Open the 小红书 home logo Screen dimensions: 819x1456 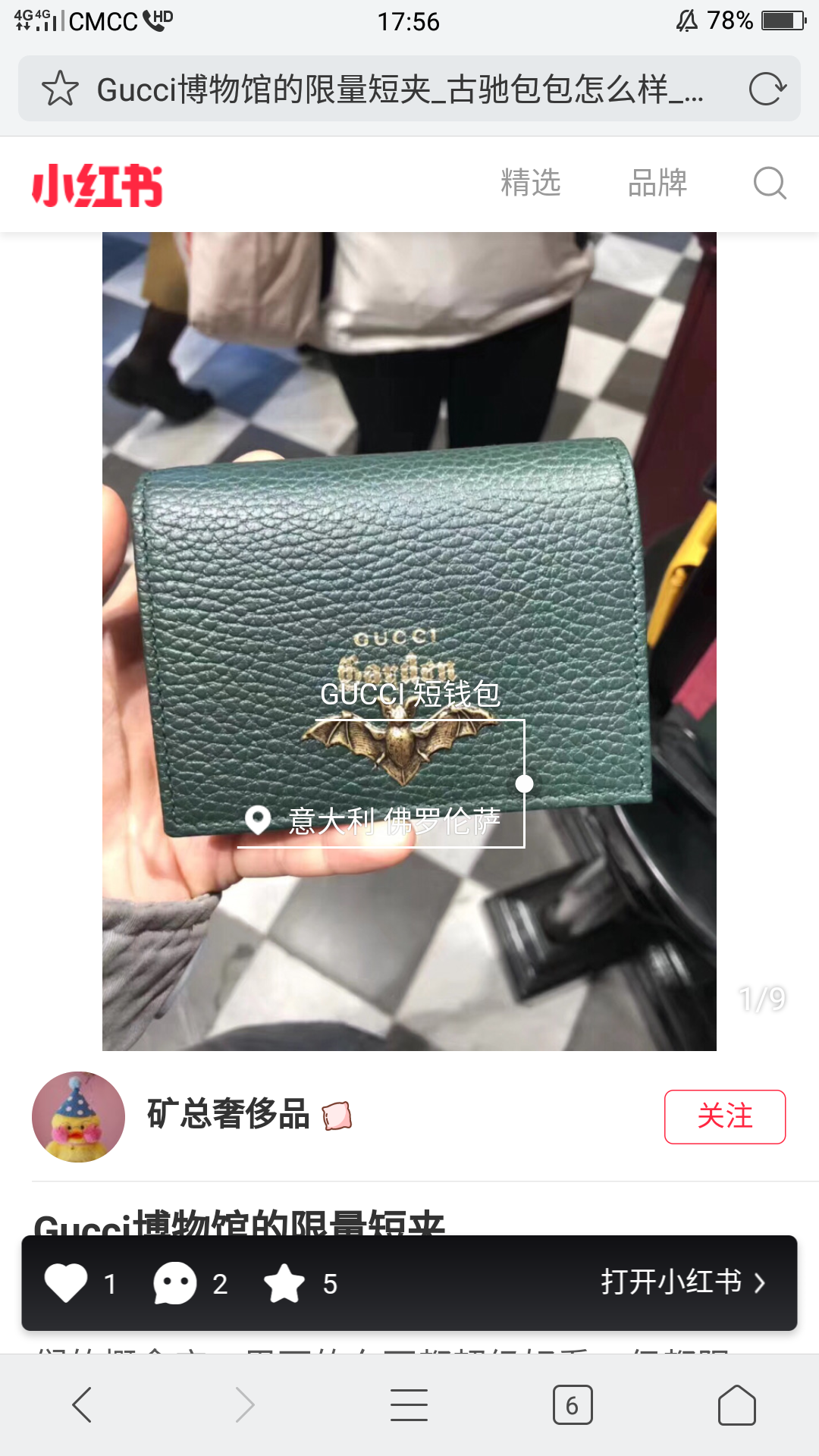(97, 185)
